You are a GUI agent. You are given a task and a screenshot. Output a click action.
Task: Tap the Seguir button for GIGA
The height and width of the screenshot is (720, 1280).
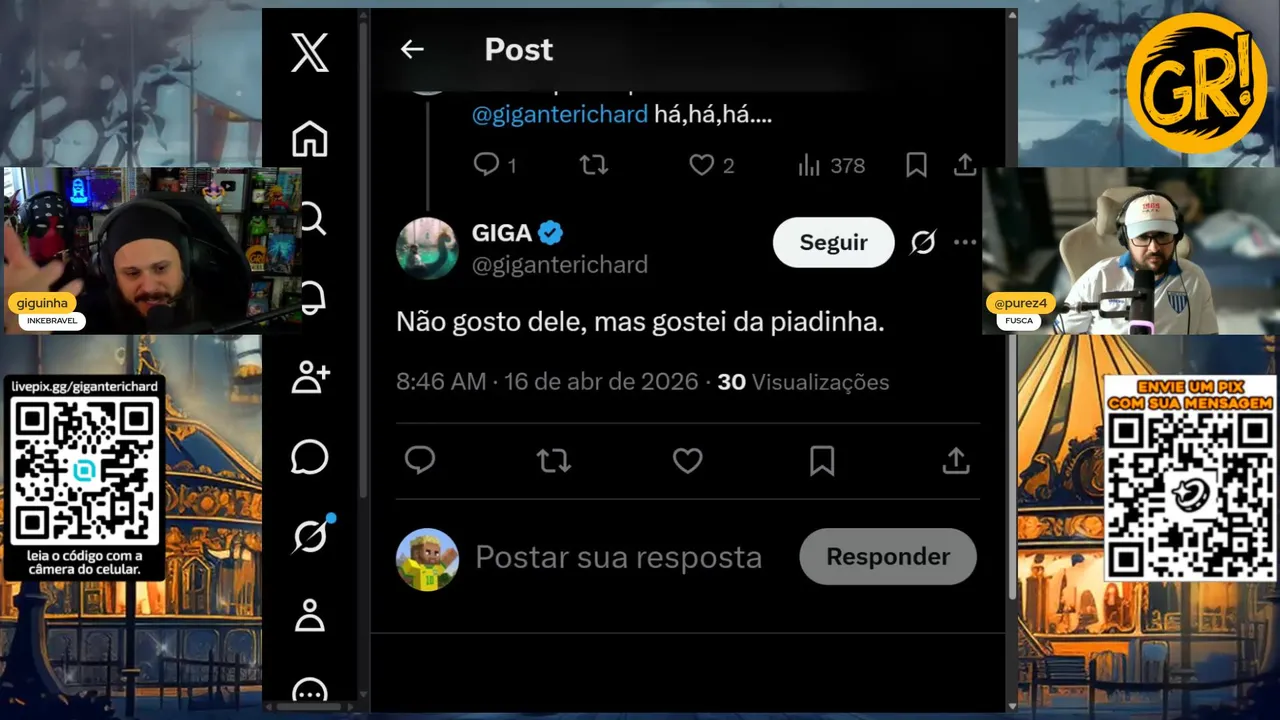(833, 242)
